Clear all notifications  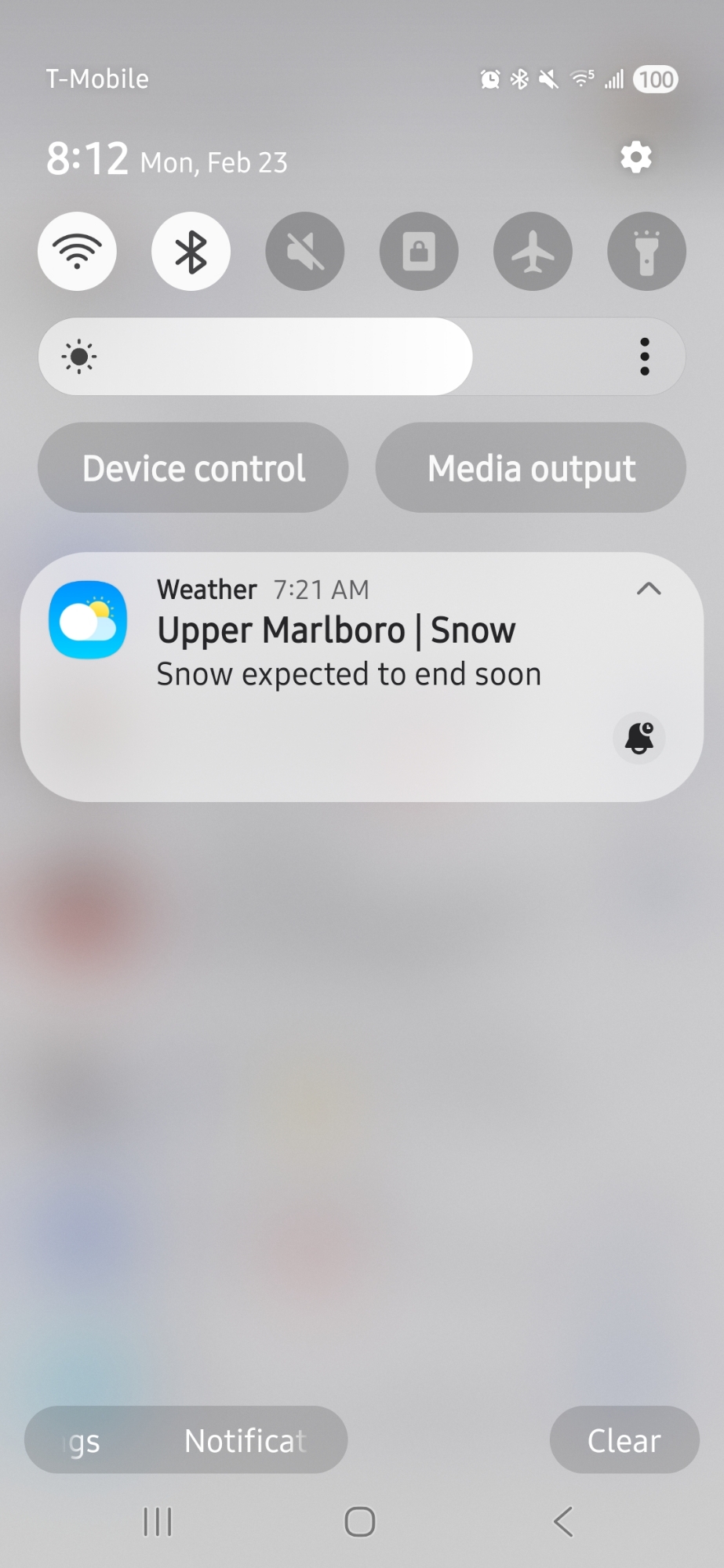click(x=624, y=1440)
